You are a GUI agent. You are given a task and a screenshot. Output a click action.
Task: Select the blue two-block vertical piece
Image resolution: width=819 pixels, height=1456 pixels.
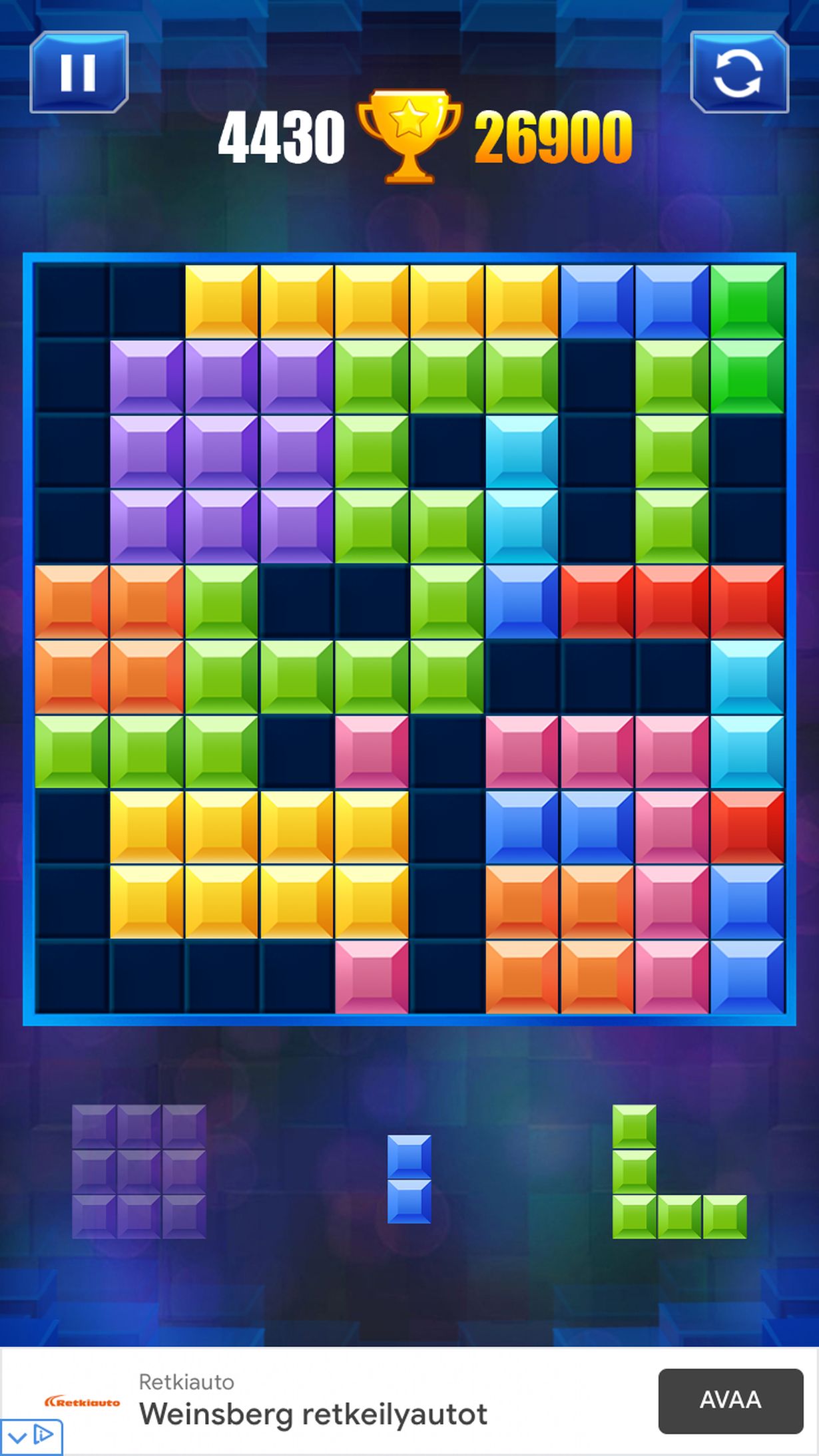pos(409,1179)
